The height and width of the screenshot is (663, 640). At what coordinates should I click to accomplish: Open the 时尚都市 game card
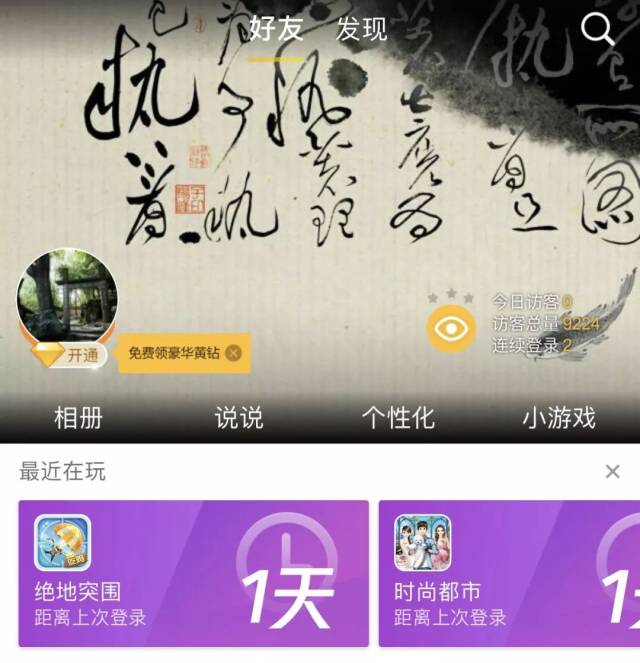coord(509,573)
